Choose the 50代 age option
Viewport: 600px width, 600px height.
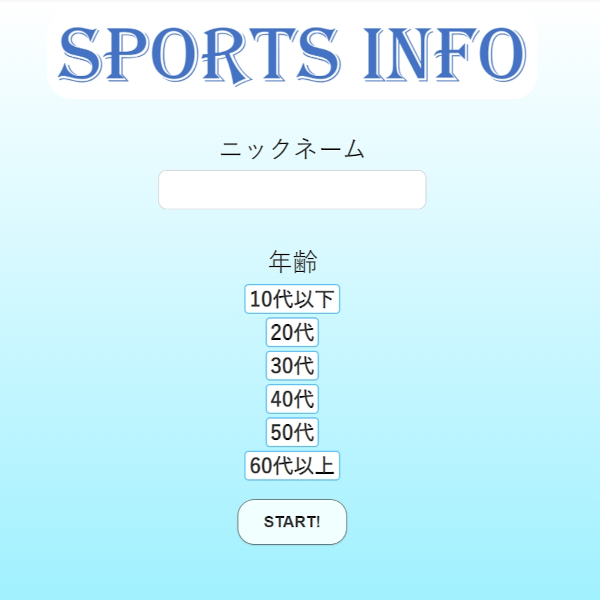coord(292,433)
